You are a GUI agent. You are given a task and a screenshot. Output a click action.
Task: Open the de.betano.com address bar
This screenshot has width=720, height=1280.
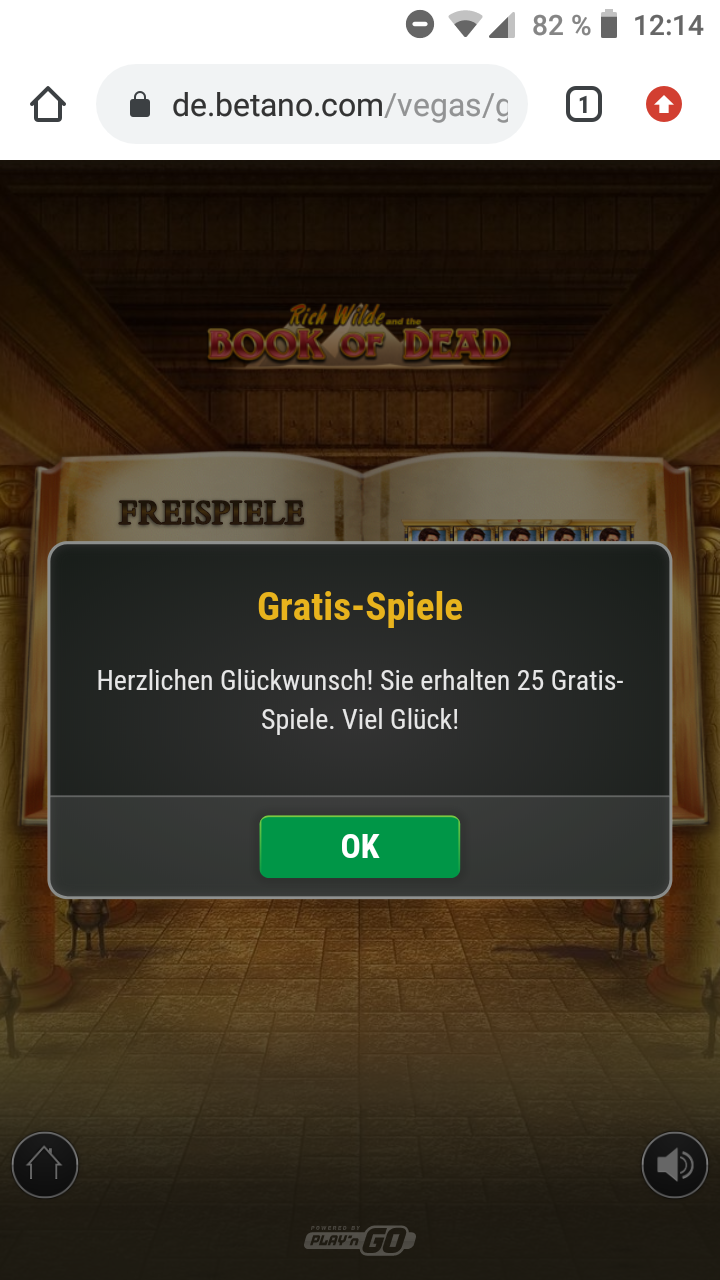311,104
